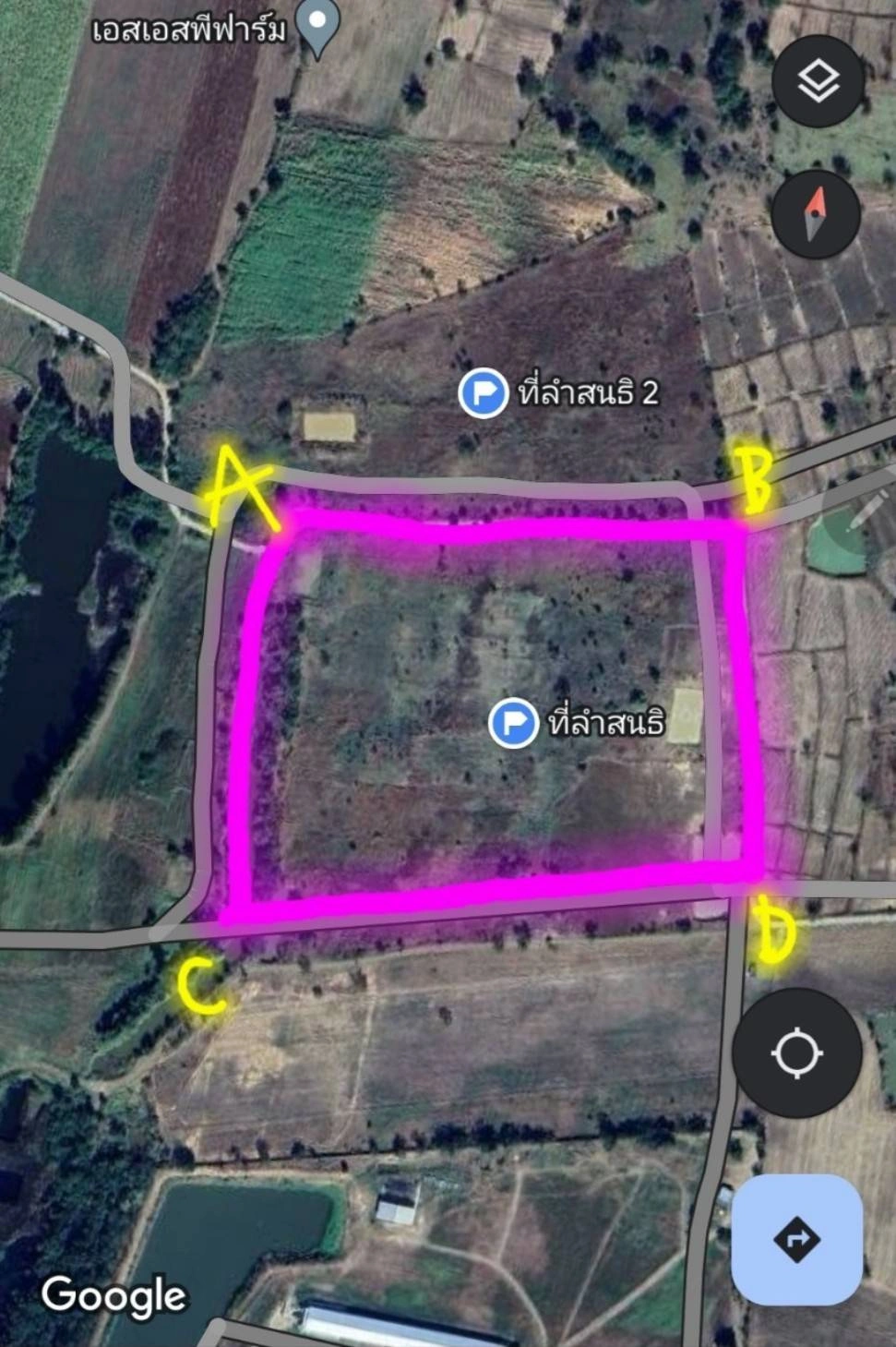Start directions with the blue arrow button
Viewport: 896px width, 1347px height.
[x=797, y=1239]
